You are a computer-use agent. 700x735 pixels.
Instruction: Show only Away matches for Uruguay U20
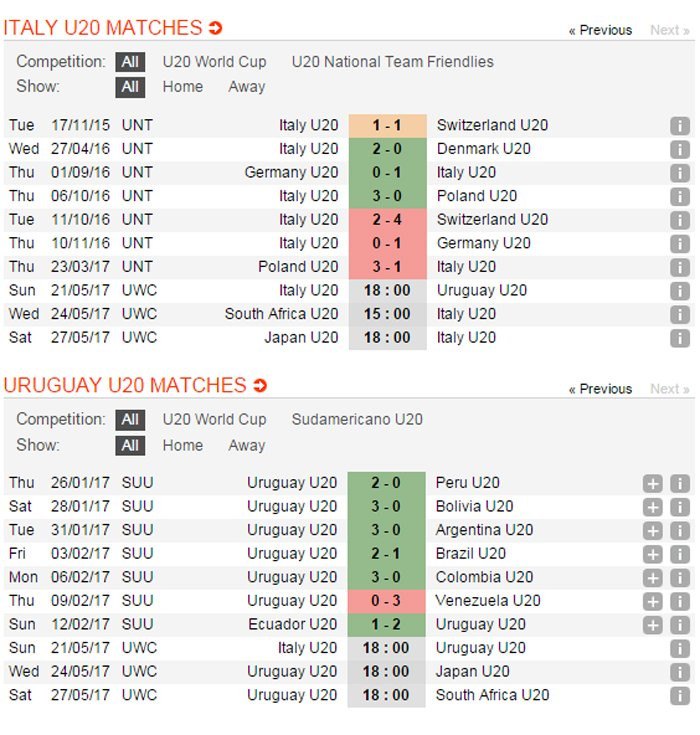(246, 445)
